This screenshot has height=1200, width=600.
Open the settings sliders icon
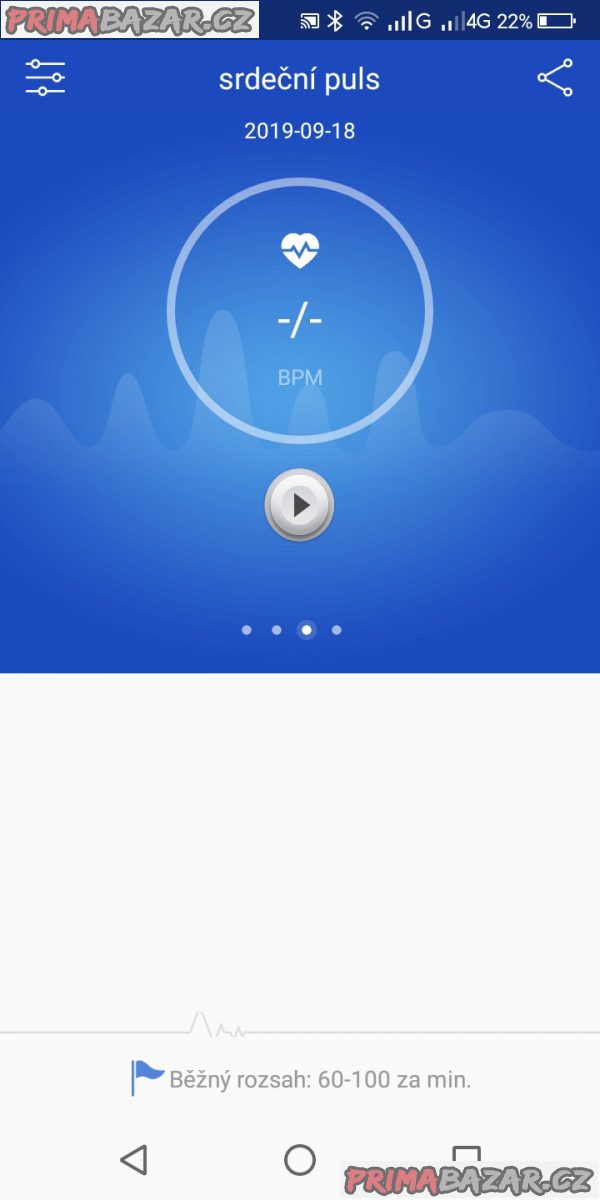(45, 78)
